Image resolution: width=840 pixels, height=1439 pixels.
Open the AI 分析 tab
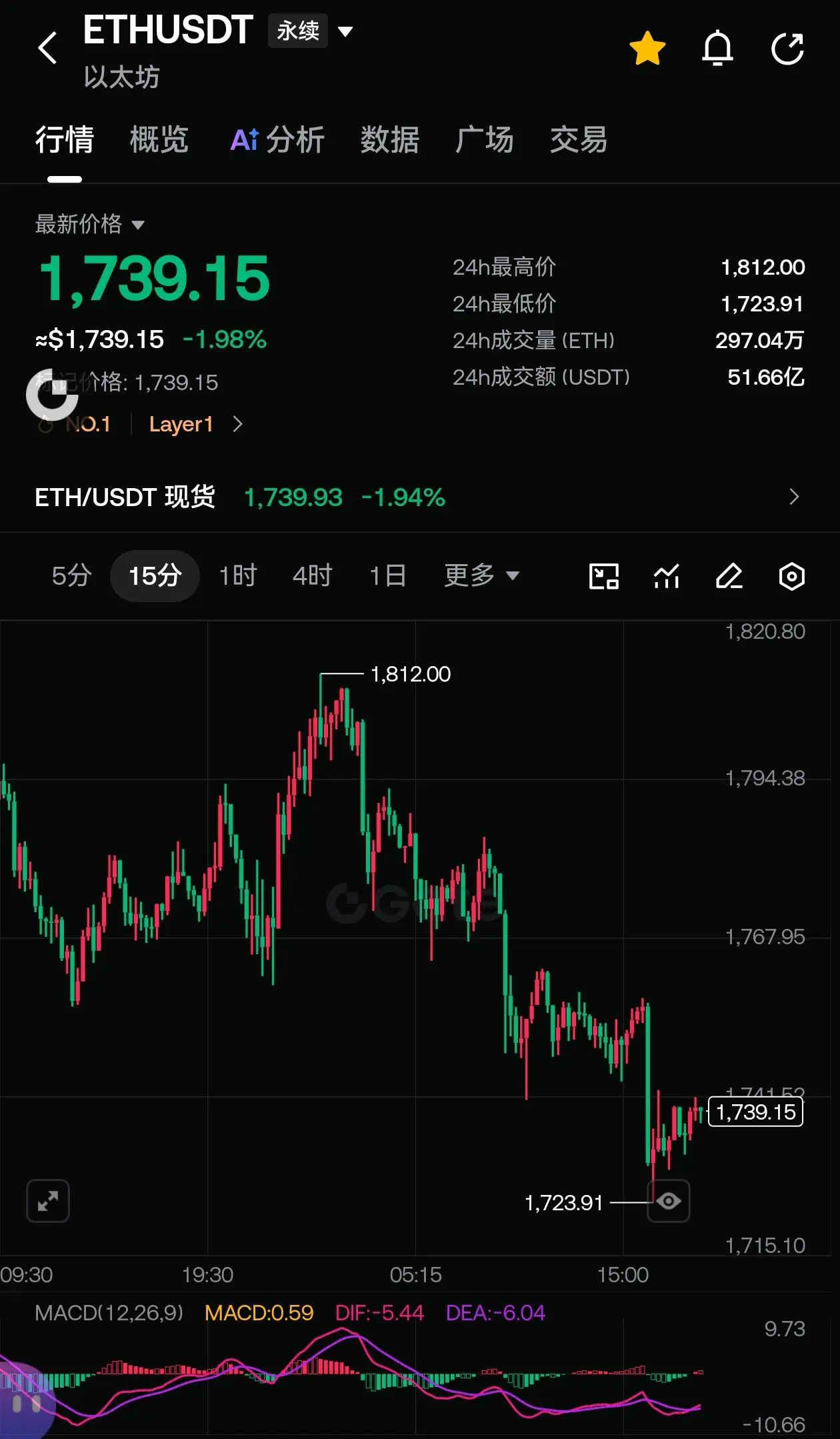coord(277,140)
